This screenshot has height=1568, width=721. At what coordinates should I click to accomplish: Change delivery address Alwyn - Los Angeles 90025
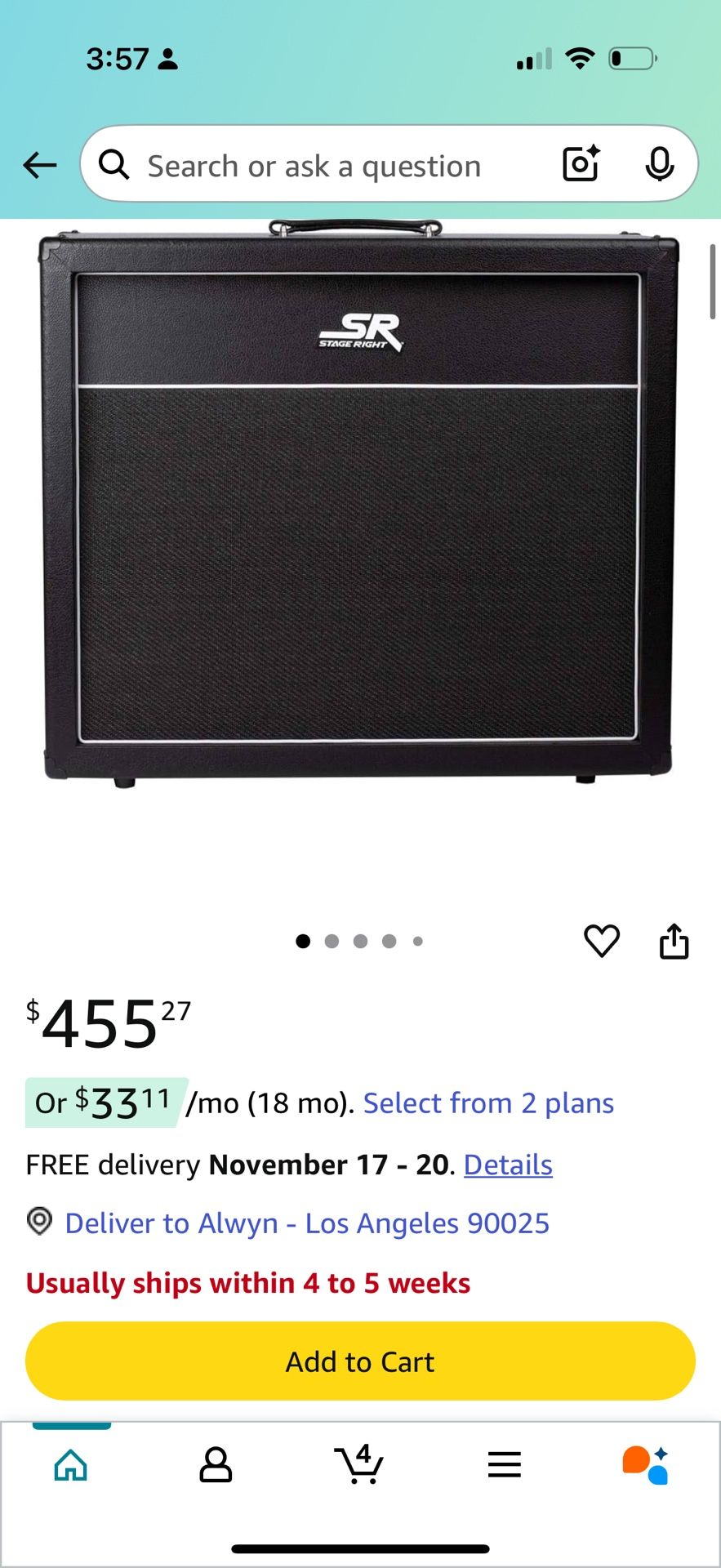[x=306, y=1223]
